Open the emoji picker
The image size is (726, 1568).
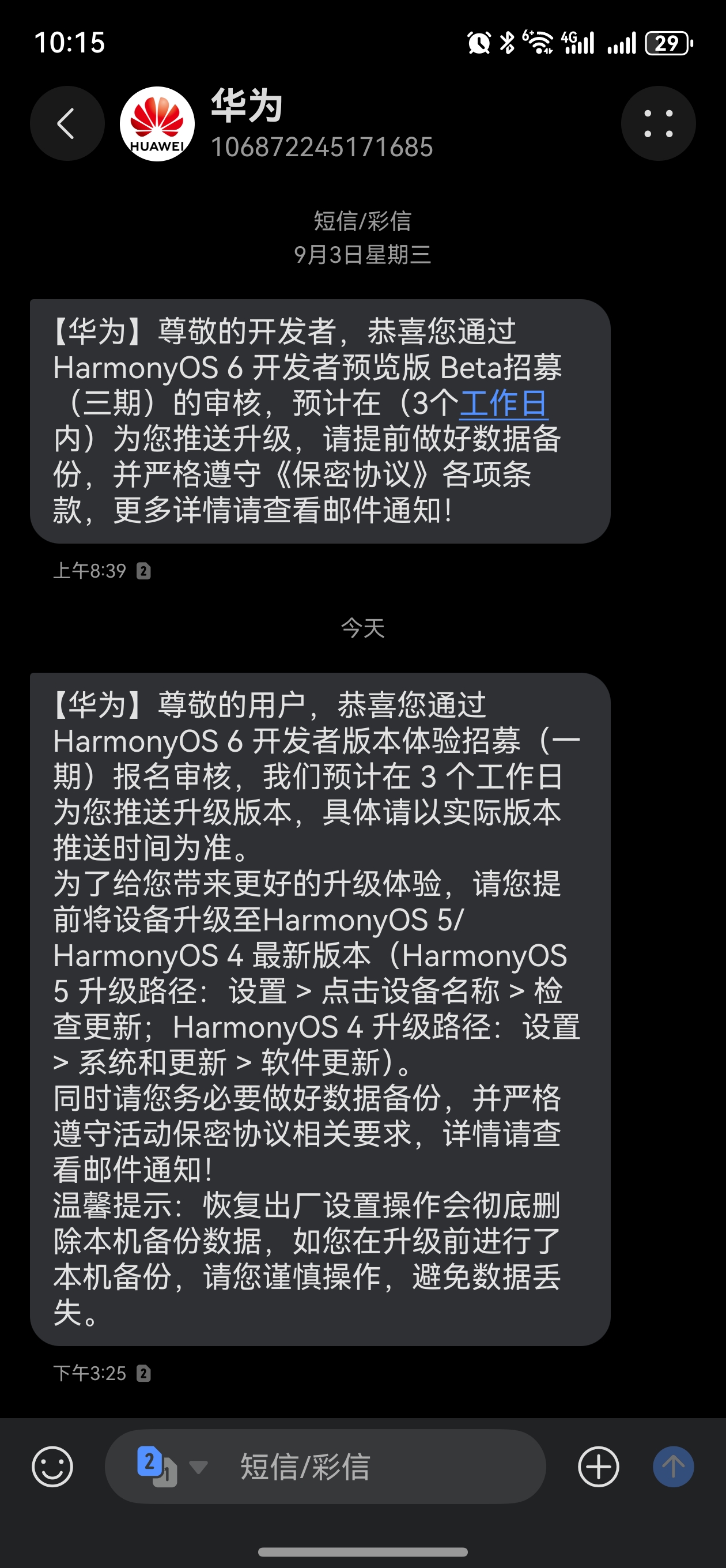click(52, 1467)
